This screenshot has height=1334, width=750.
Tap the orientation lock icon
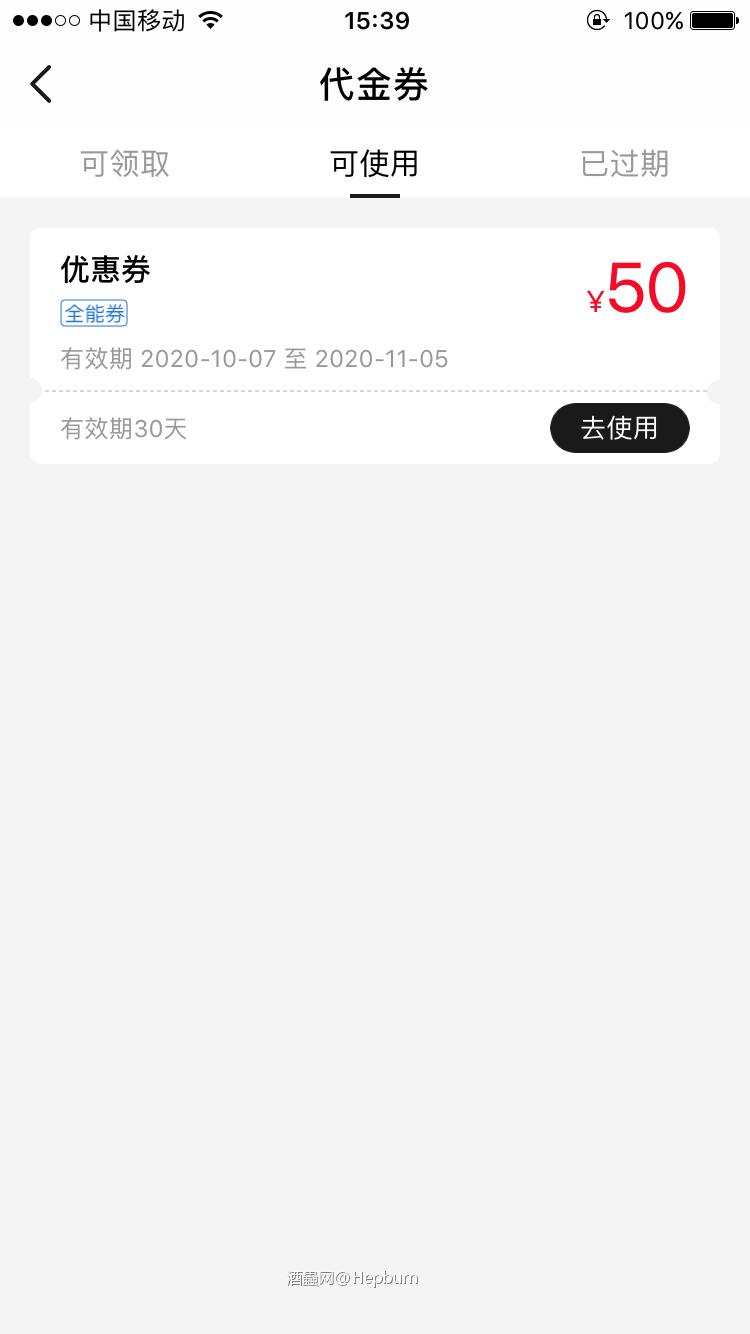pos(597,19)
